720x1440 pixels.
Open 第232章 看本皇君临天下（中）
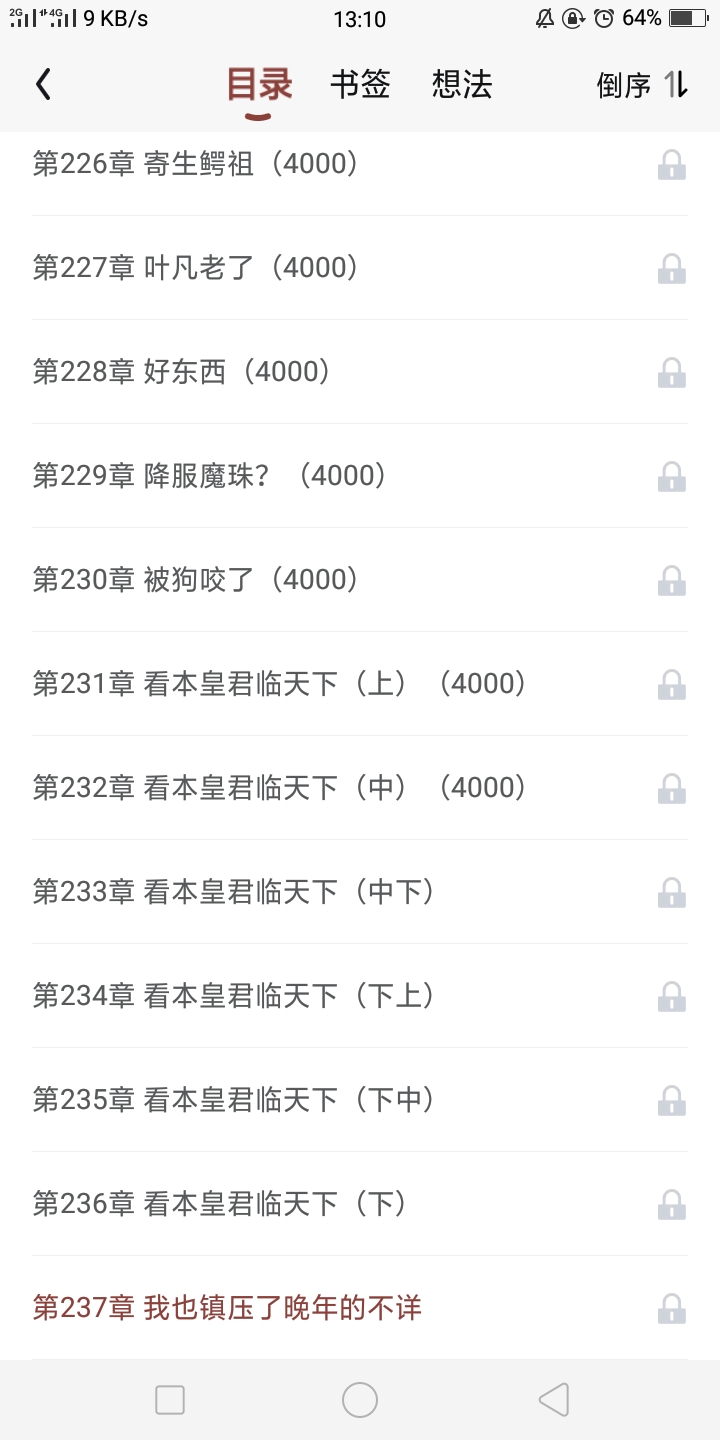(x=360, y=788)
